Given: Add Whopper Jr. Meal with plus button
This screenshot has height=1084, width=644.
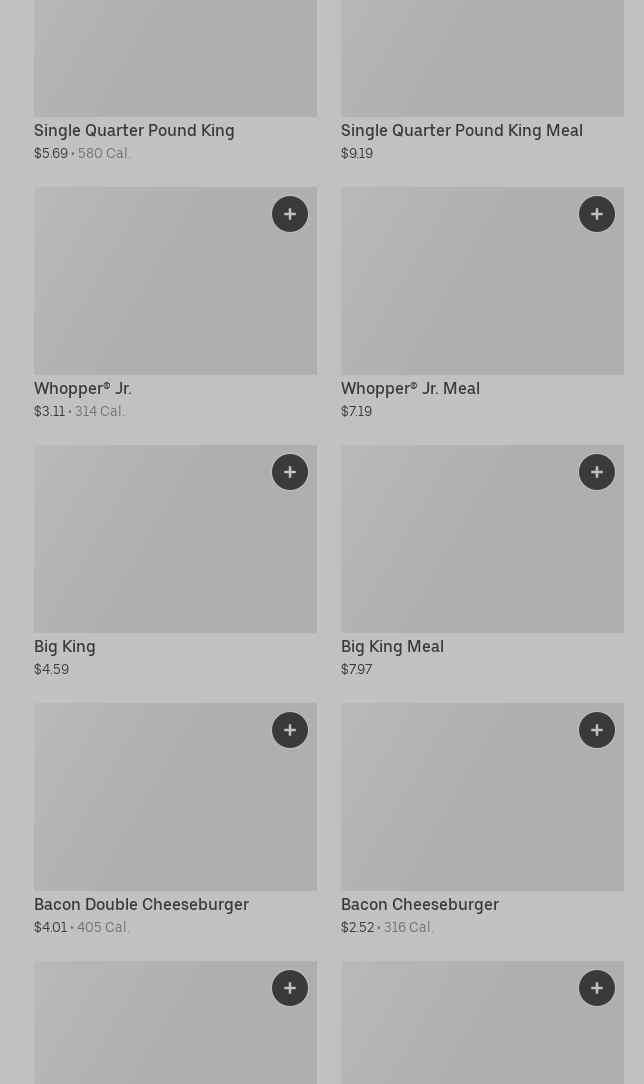Looking at the screenshot, I should [597, 214].
